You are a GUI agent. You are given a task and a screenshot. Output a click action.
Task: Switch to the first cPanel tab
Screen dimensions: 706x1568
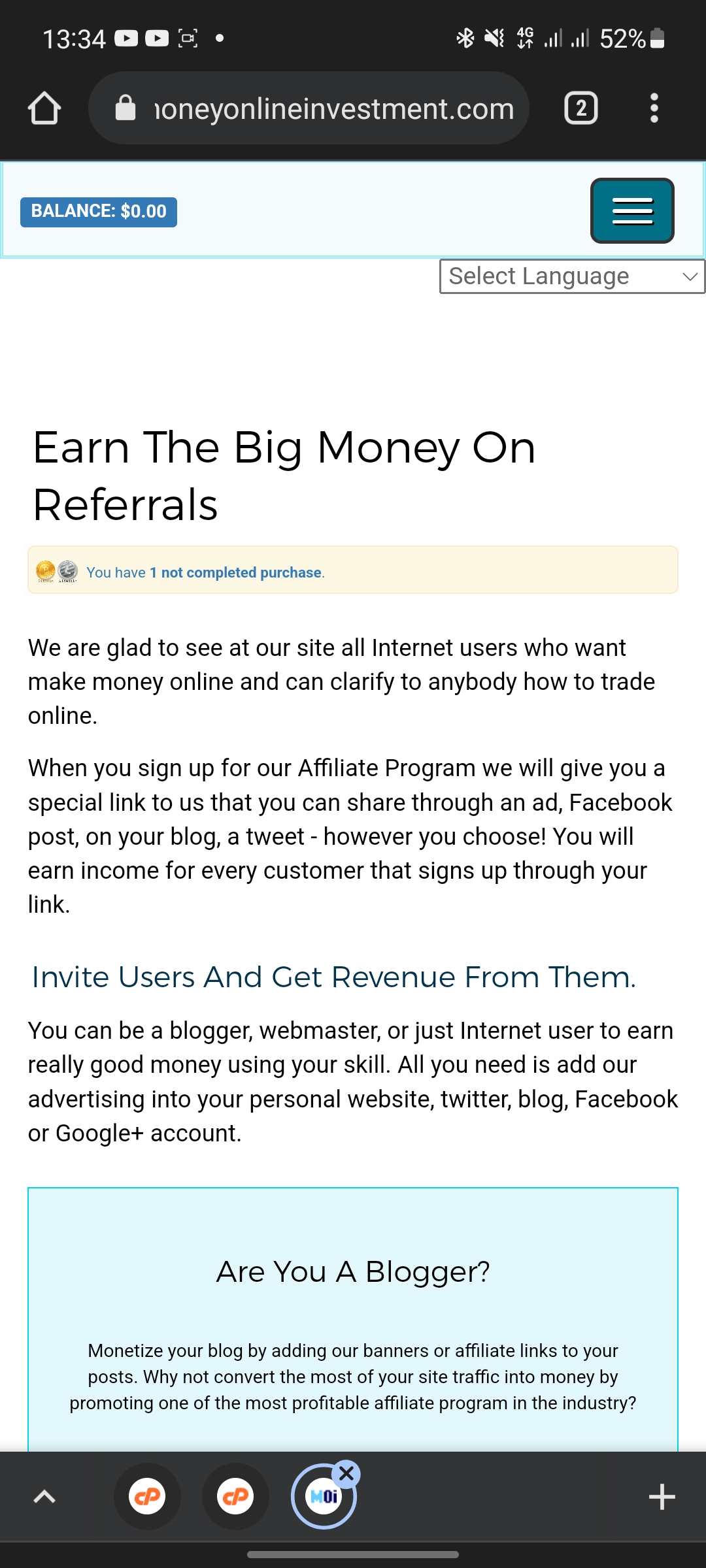pyautogui.click(x=147, y=1496)
